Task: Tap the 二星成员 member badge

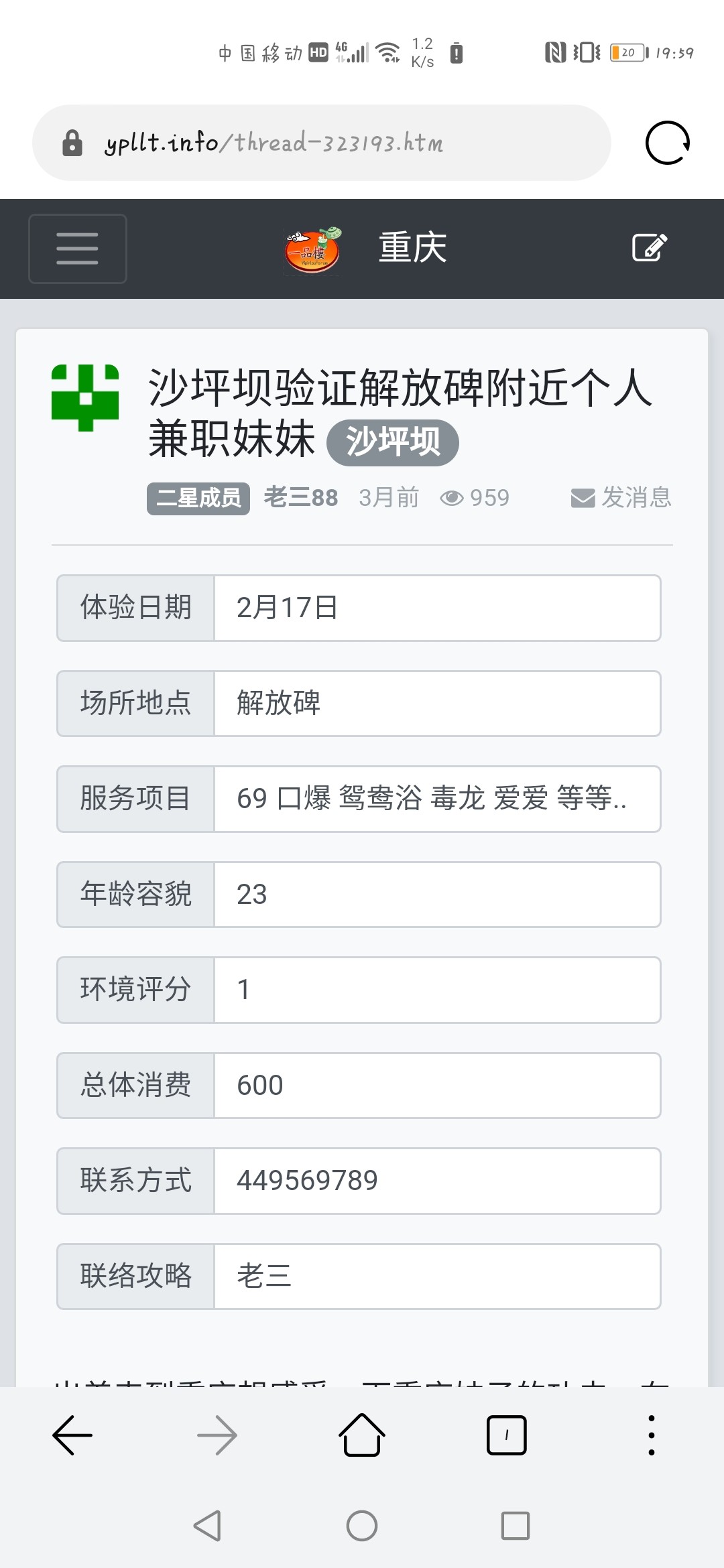Action: (x=198, y=497)
